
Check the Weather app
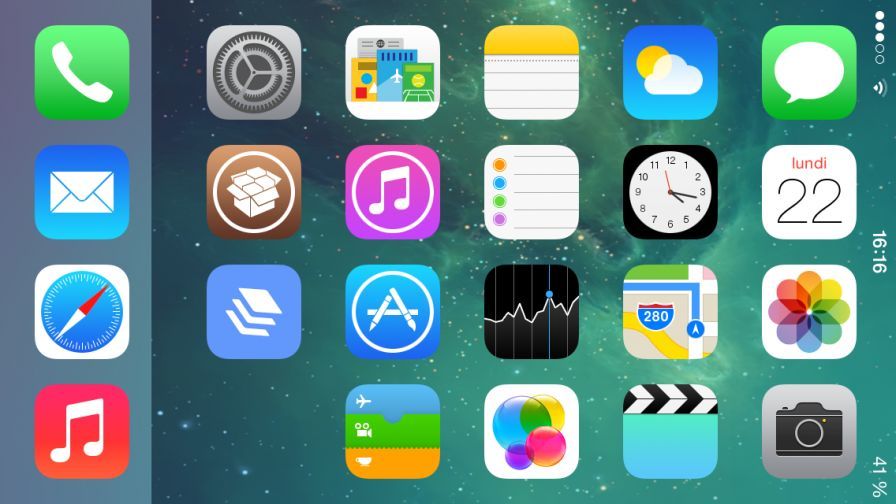tap(670, 72)
